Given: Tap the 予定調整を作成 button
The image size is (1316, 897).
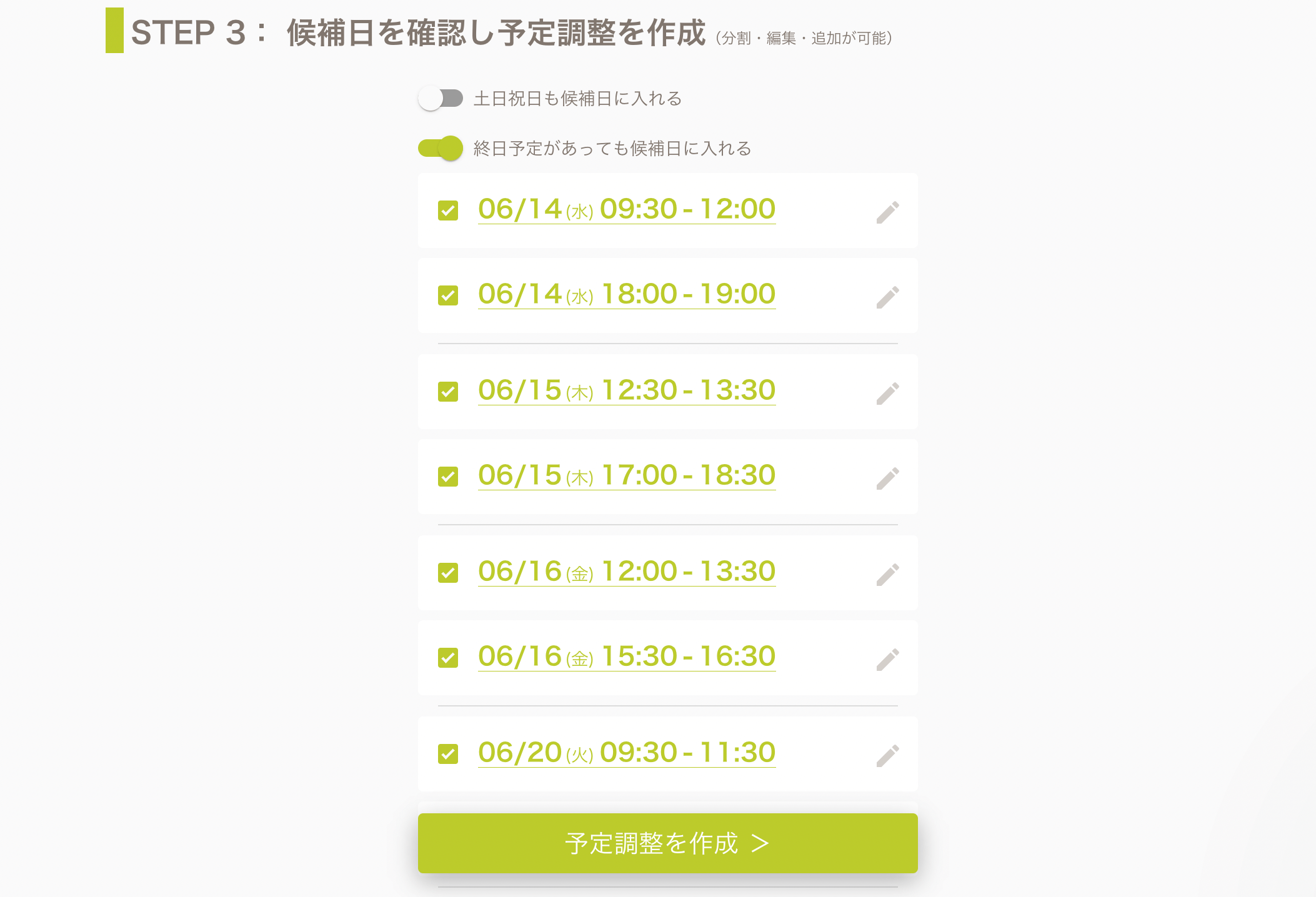Looking at the screenshot, I should click(x=667, y=843).
